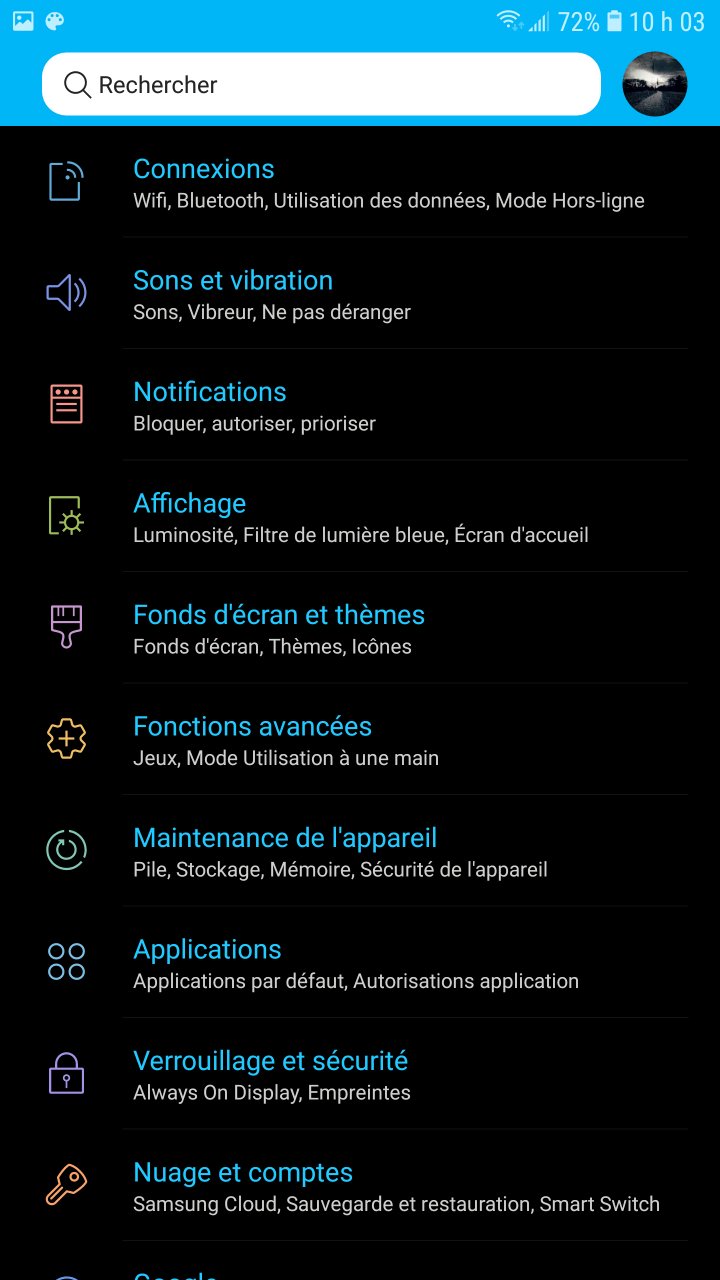The image size is (720, 1280).
Task: Open Verrouillage et sécurité
Action: pos(360,1074)
